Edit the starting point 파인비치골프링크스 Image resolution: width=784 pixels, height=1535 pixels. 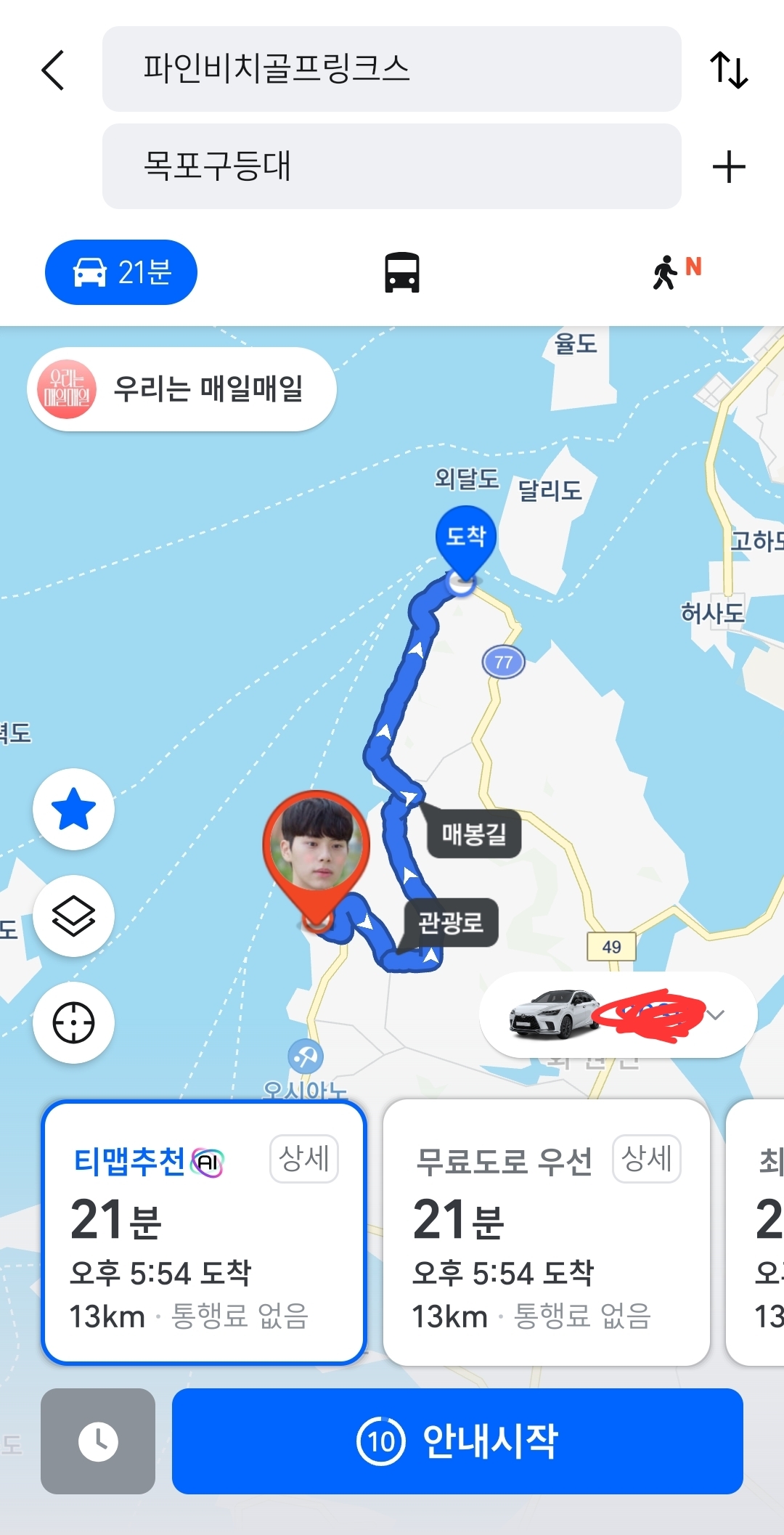click(391, 69)
